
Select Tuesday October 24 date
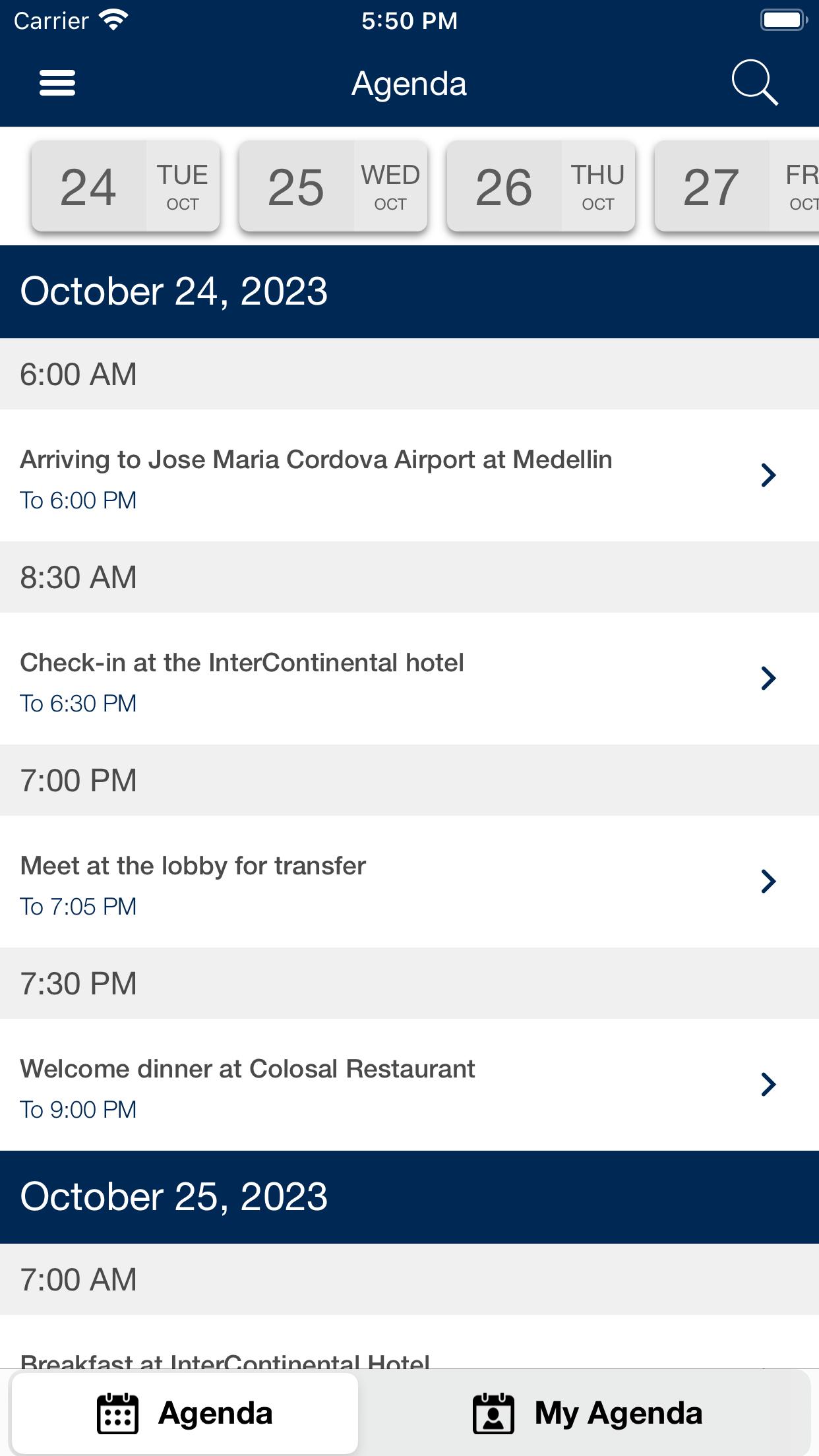126,187
